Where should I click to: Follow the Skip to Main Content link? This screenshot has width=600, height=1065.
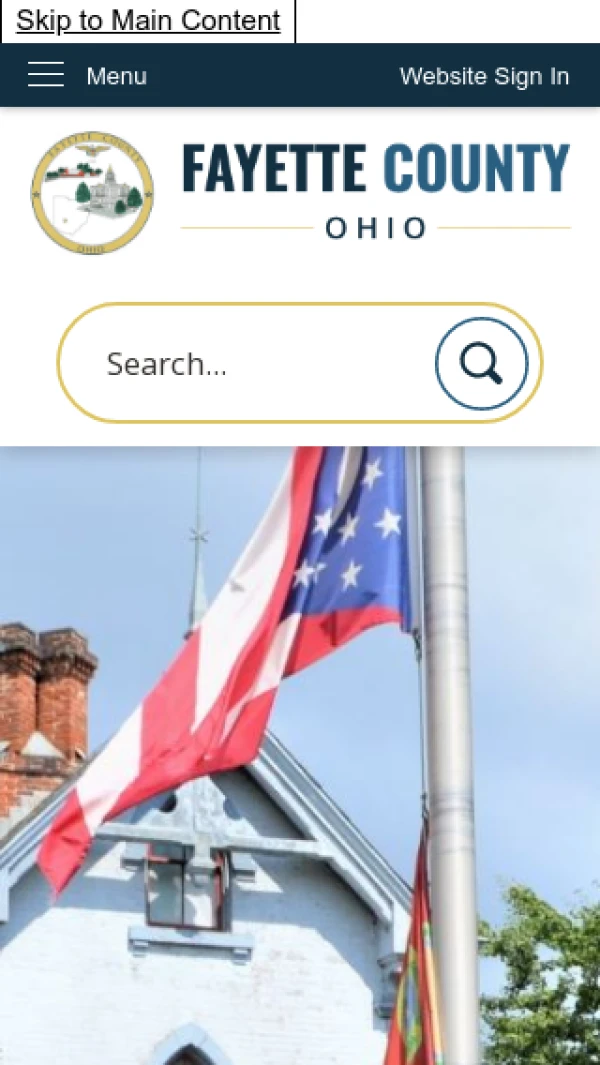click(148, 21)
